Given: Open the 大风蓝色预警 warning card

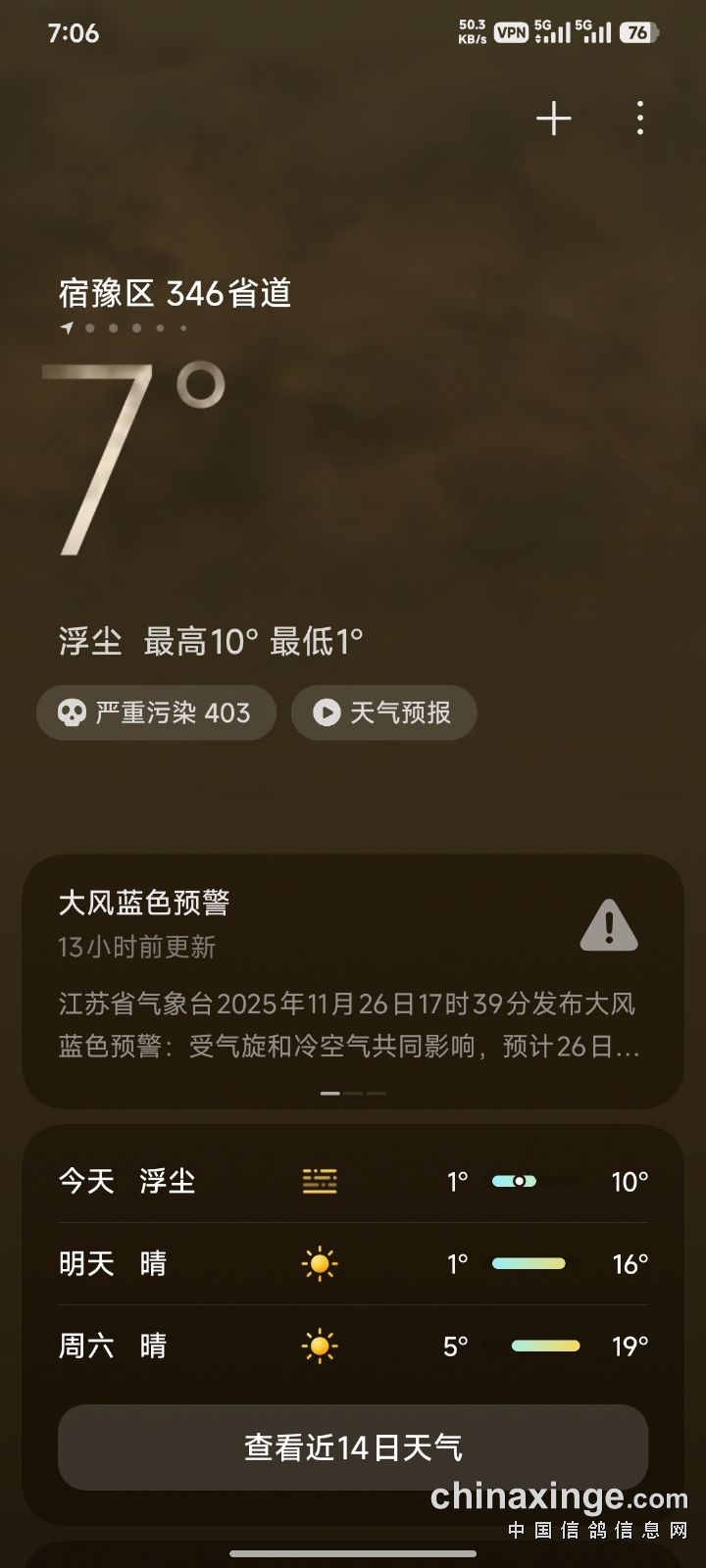Looking at the screenshot, I should coord(353,980).
